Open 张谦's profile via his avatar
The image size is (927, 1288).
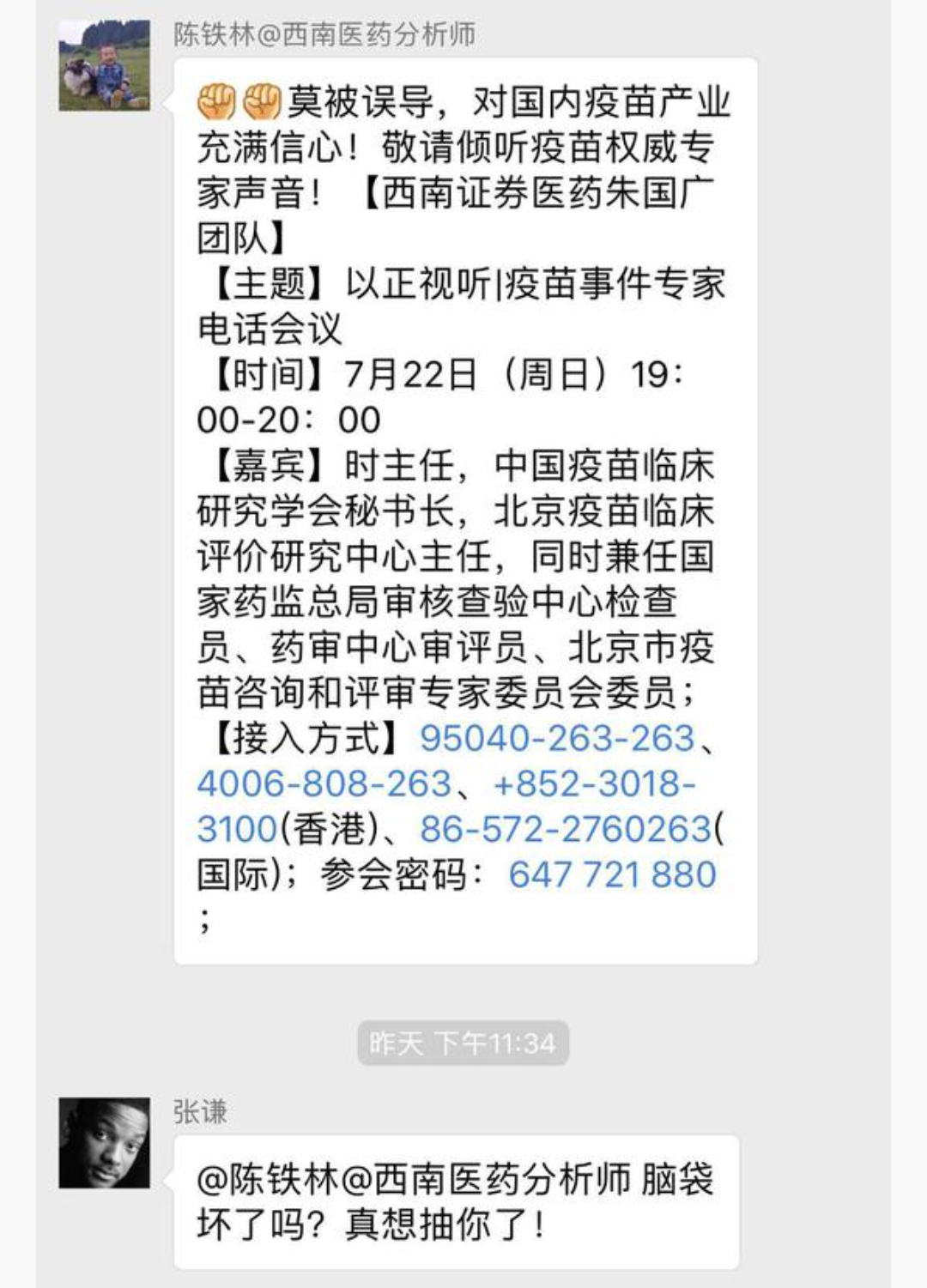point(104,1142)
